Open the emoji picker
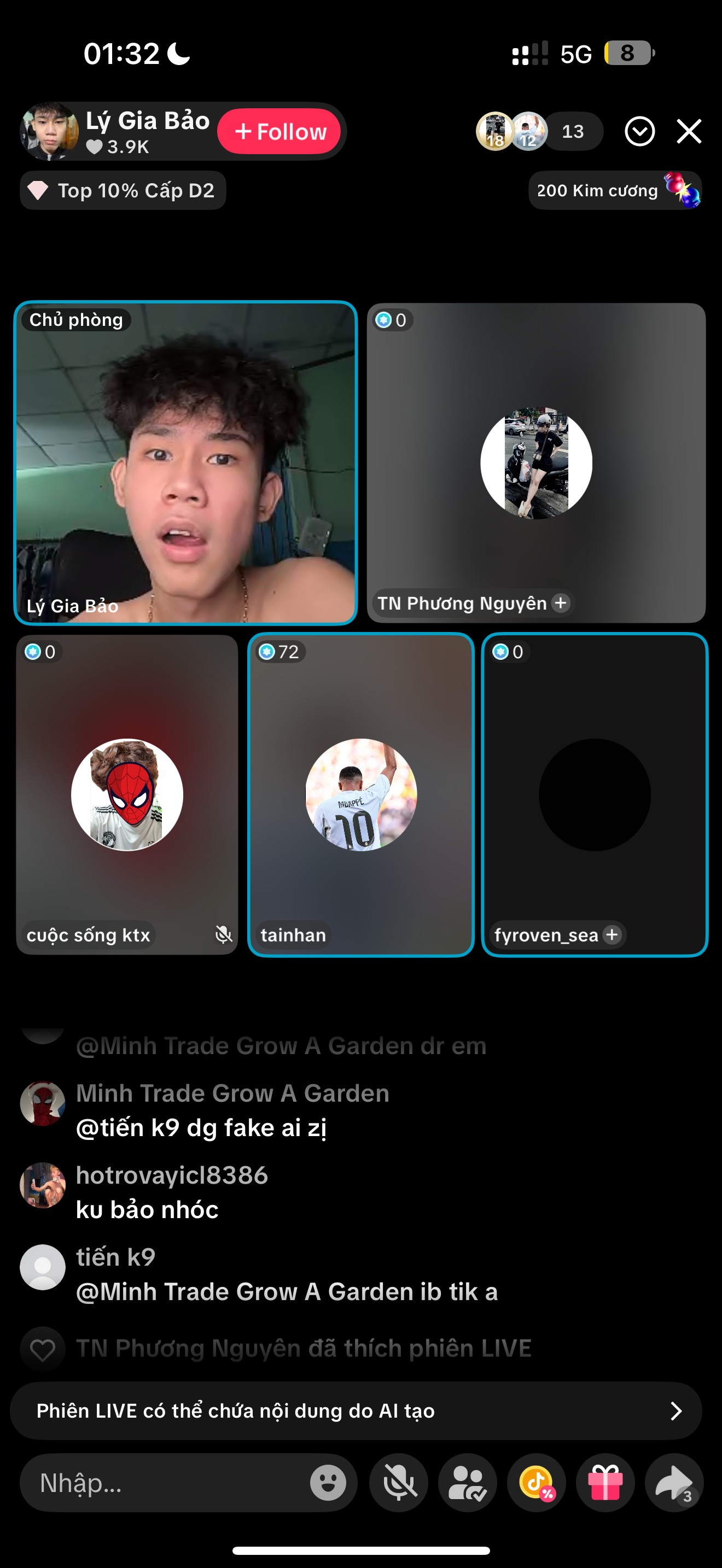The image size is (722, 1568). 328,1483
